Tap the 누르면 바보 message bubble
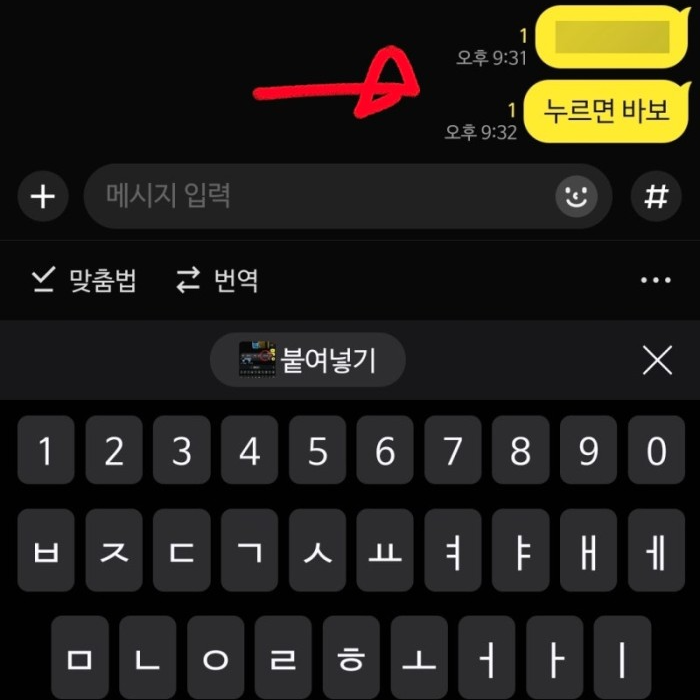The height and width of the screenshot is (700, 700). point(607,111)
